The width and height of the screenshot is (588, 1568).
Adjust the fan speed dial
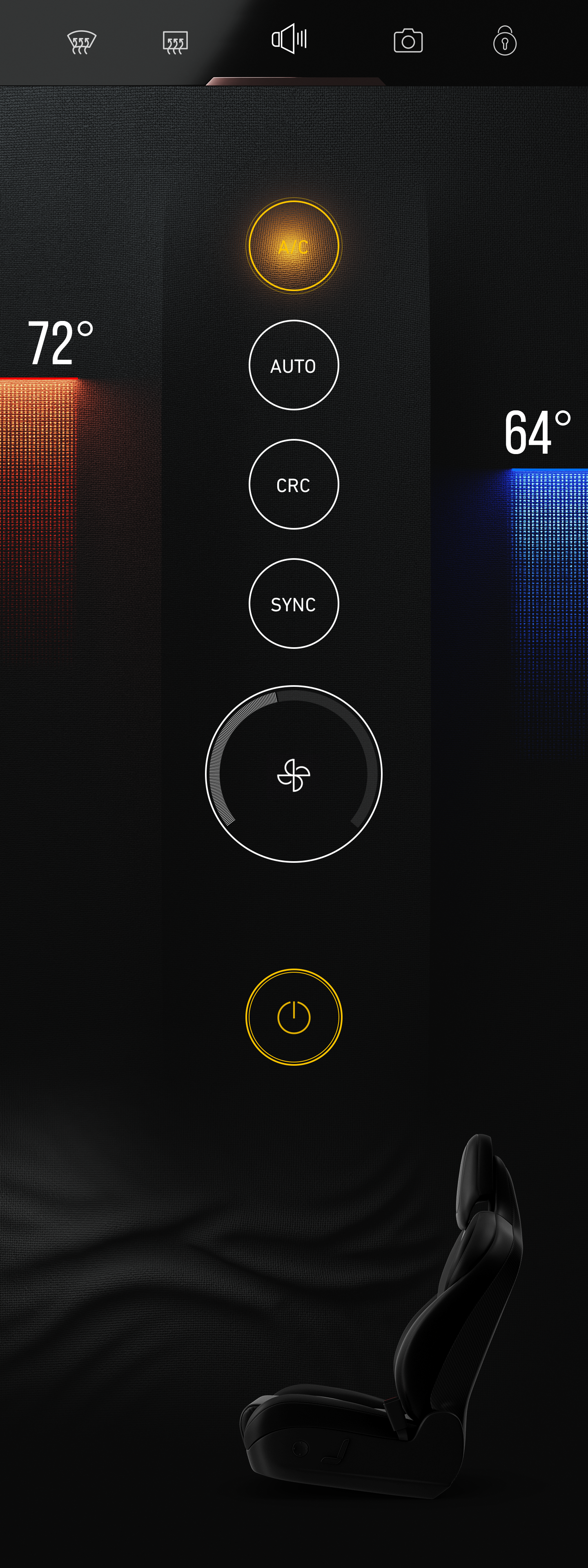[294, 774]
